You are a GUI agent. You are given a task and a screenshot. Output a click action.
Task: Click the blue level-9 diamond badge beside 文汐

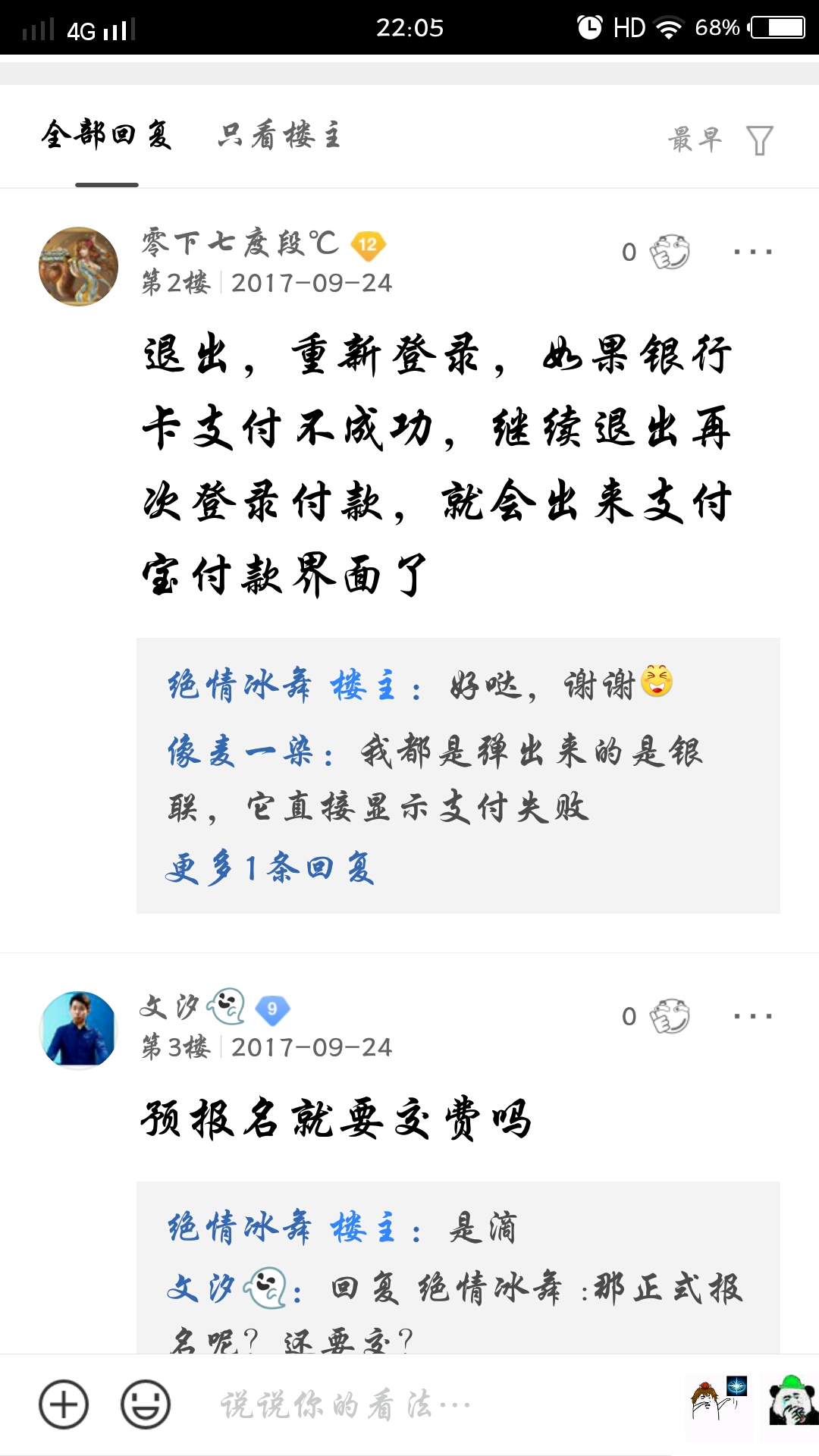pos(275,1009)
